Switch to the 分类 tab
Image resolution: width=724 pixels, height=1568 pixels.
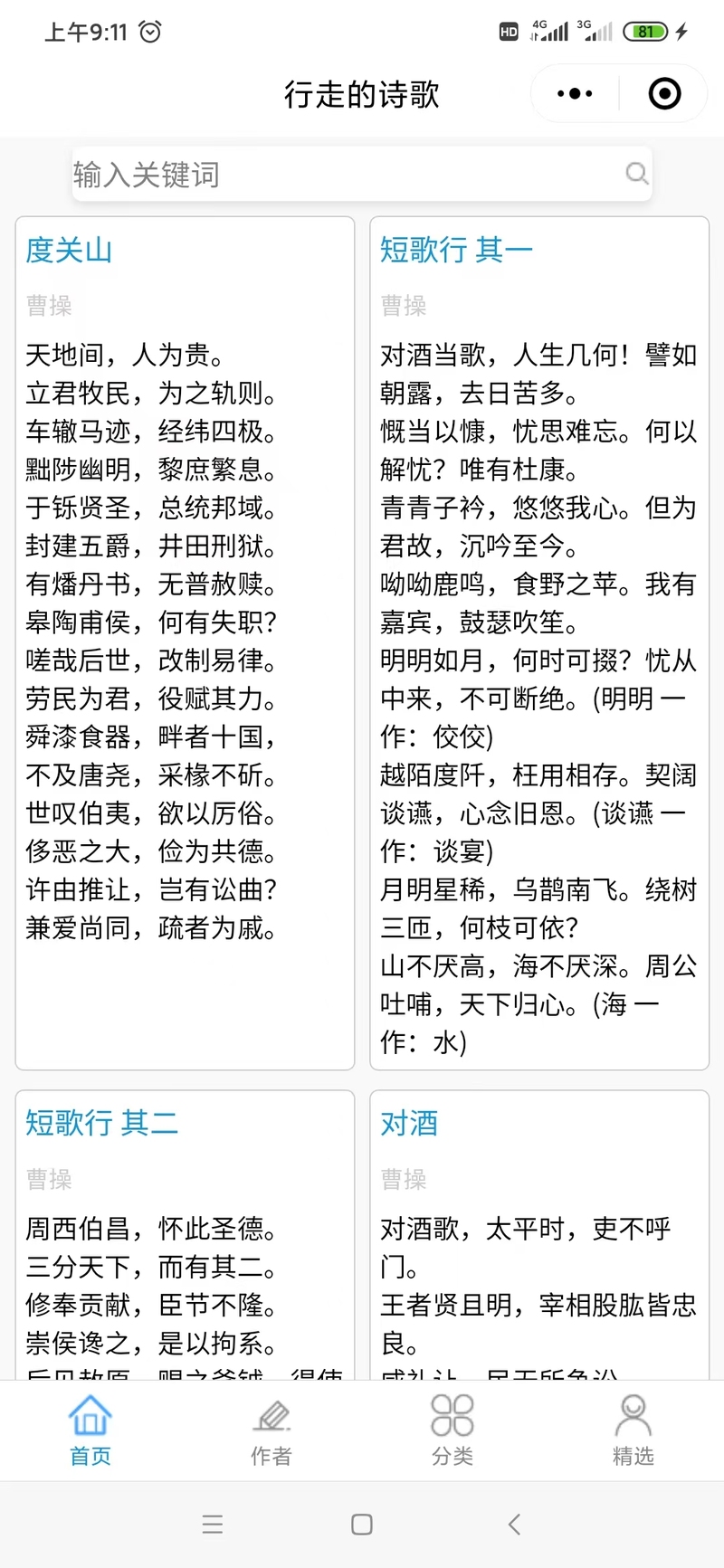[x=452, y=1430]
